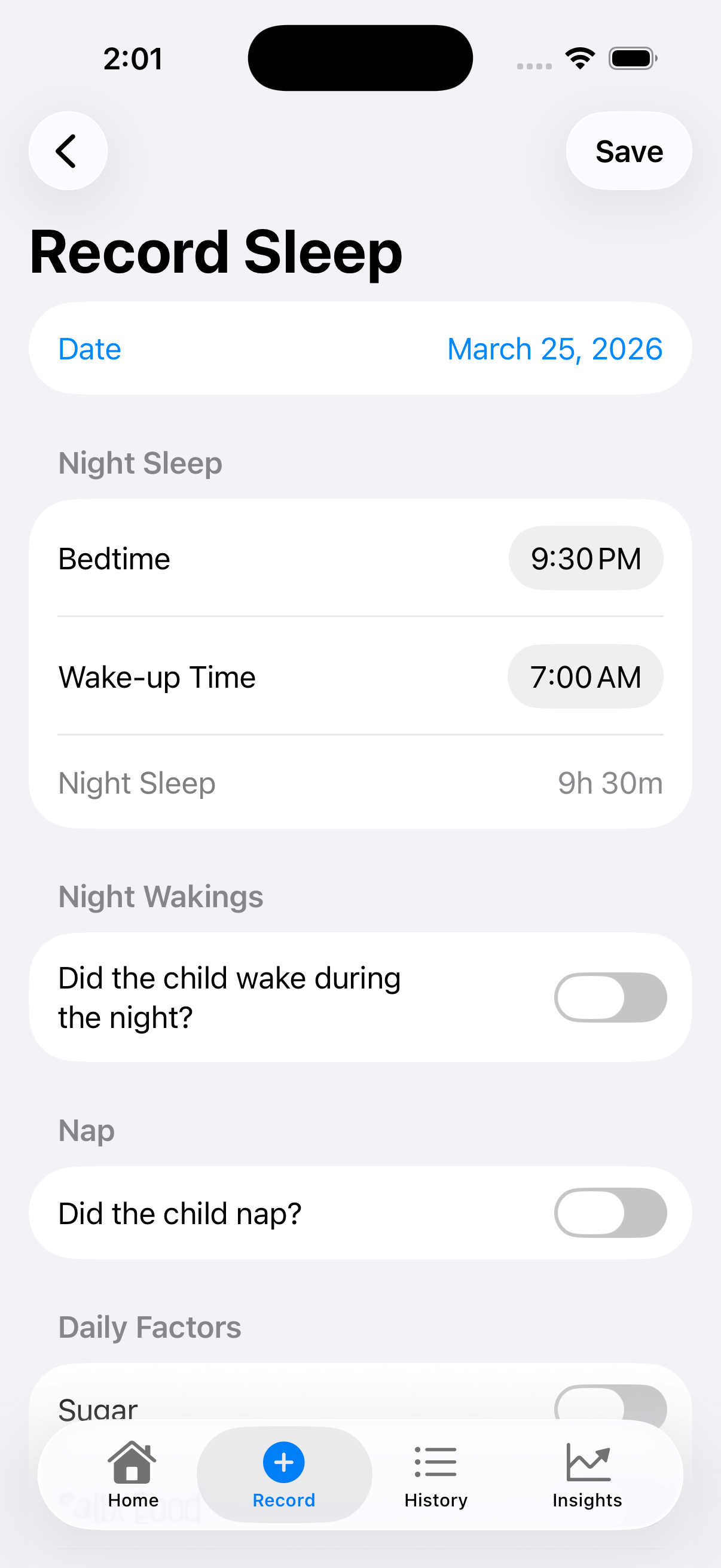
Task: Tap the Save button
Action: pyautogui.click(x=628, y=151)
